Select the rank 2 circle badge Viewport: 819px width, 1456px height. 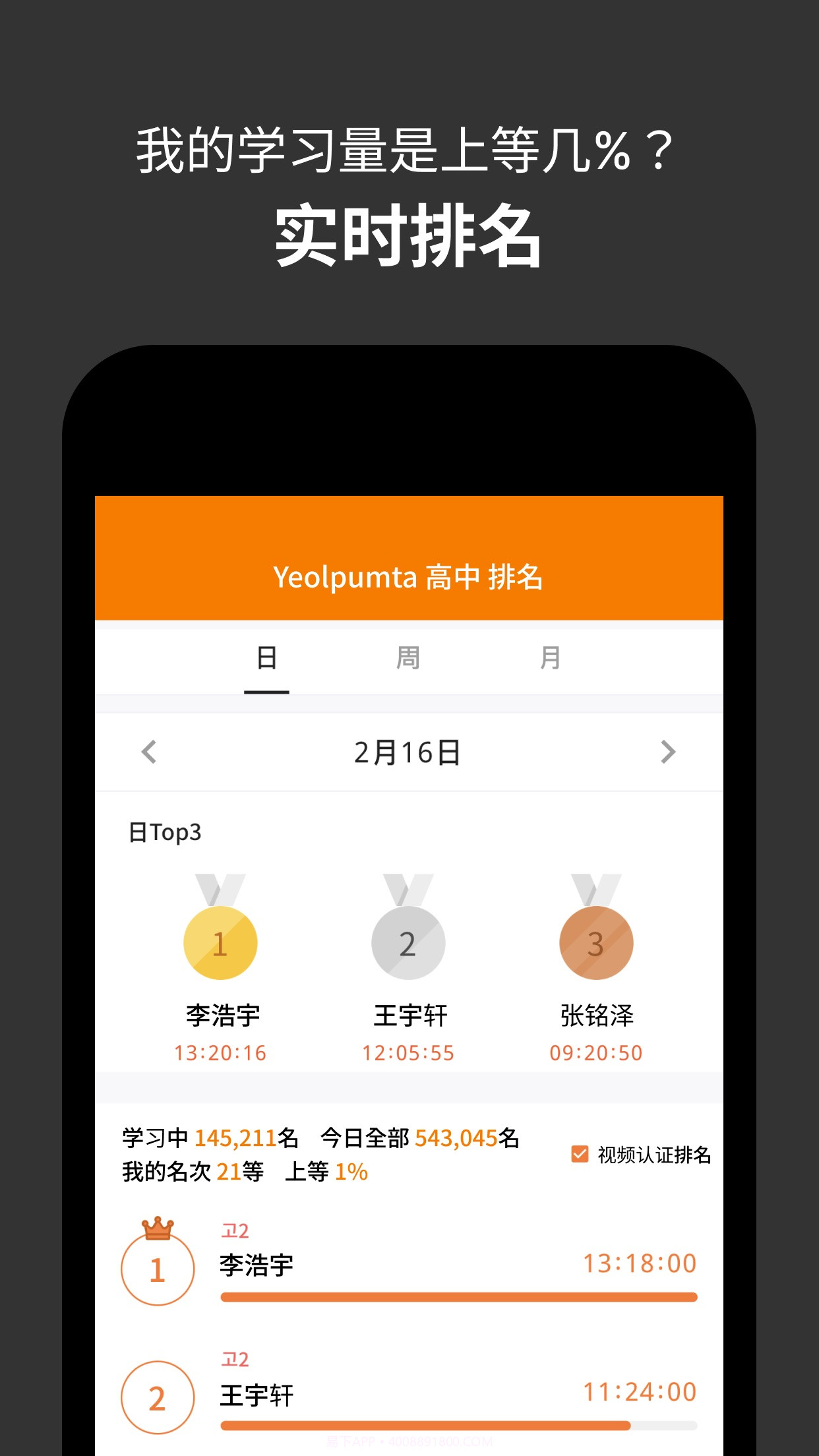[x=158, y=1396]
